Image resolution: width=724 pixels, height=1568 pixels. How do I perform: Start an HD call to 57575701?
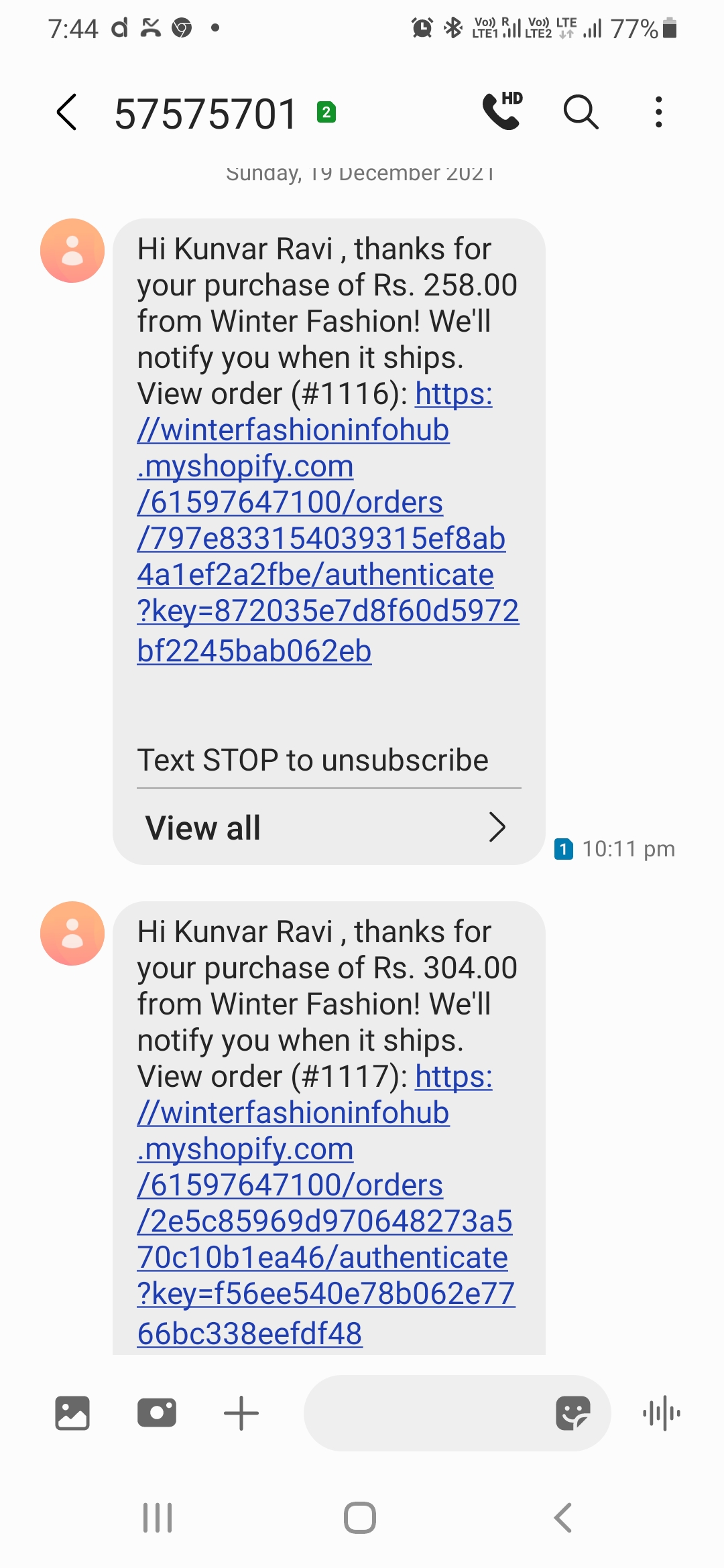coord(502,111)
